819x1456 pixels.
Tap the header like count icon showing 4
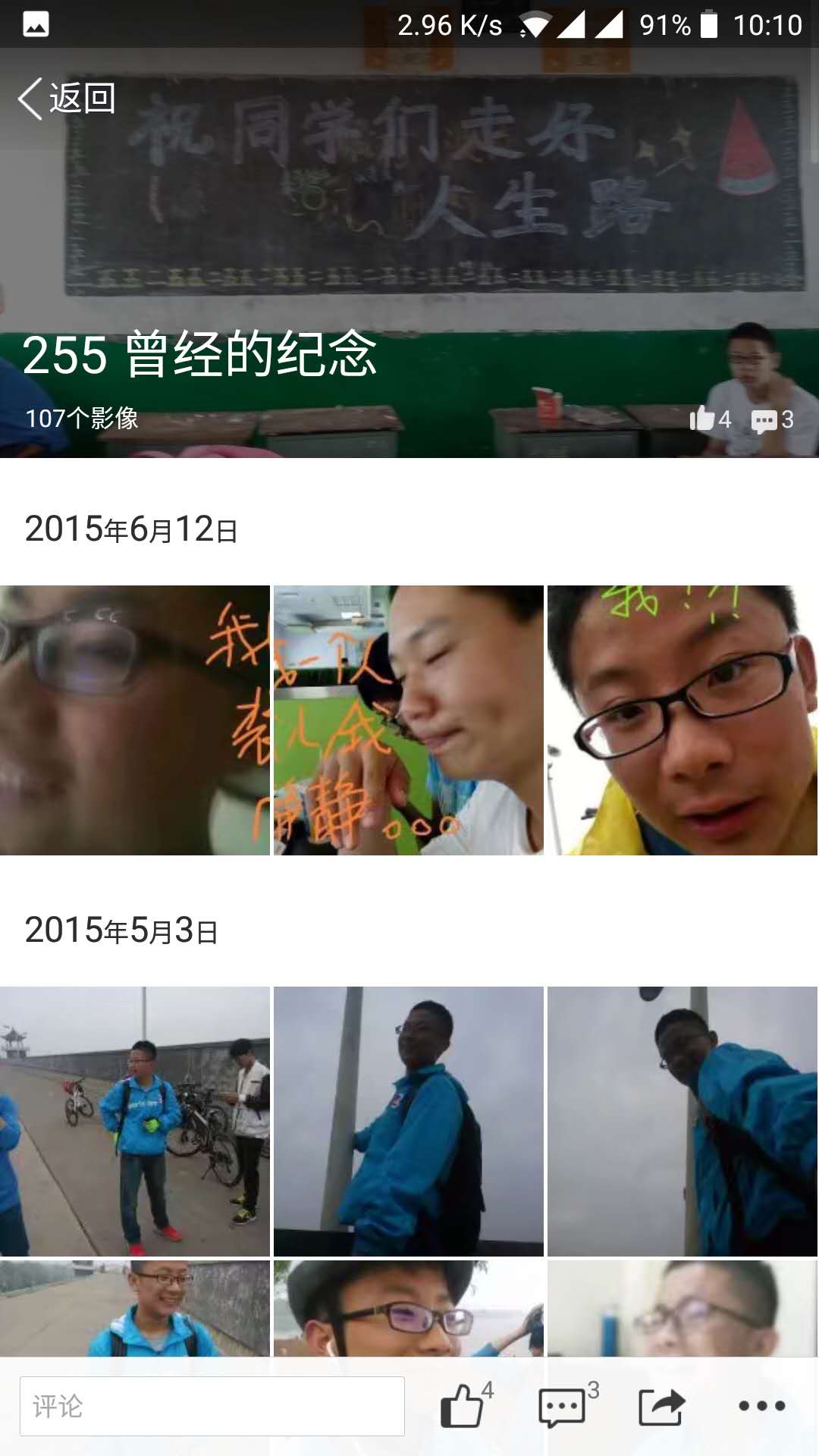pyautogui.click(x=710, y=419)
